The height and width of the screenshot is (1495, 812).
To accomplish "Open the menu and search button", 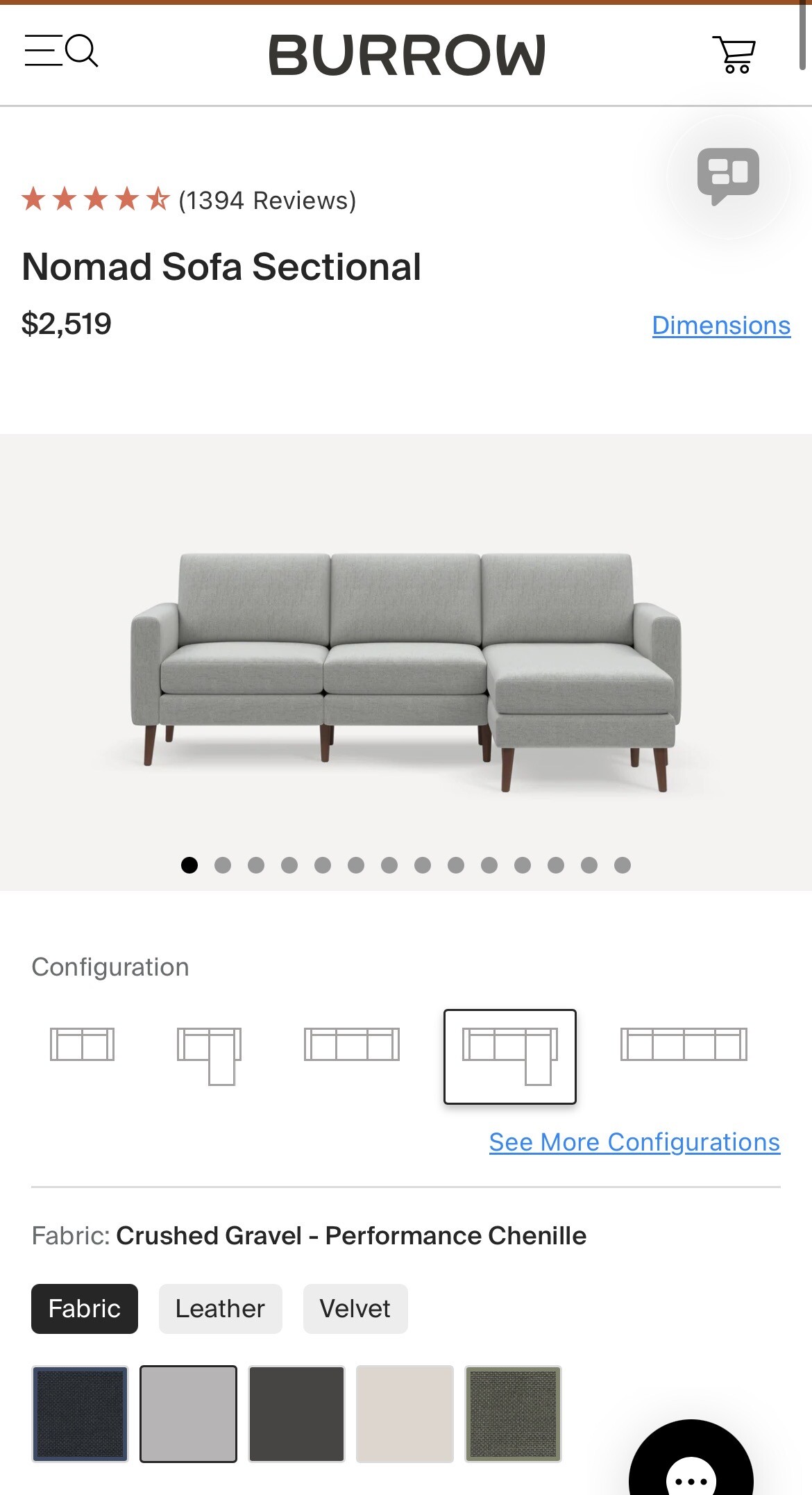I will coord(61,51).
